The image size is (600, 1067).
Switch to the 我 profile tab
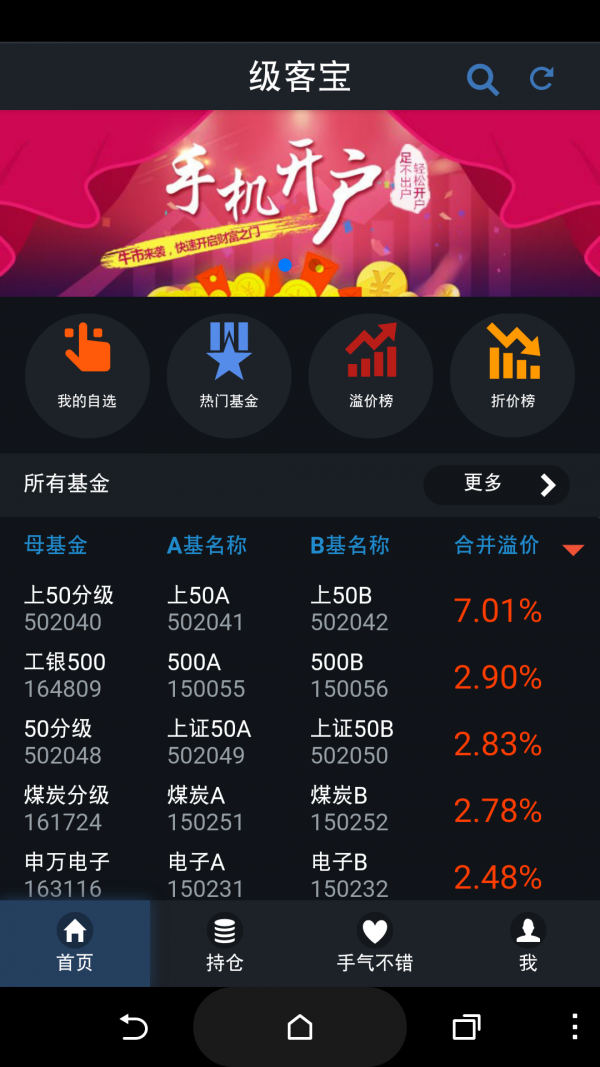[x=528, y=943]
